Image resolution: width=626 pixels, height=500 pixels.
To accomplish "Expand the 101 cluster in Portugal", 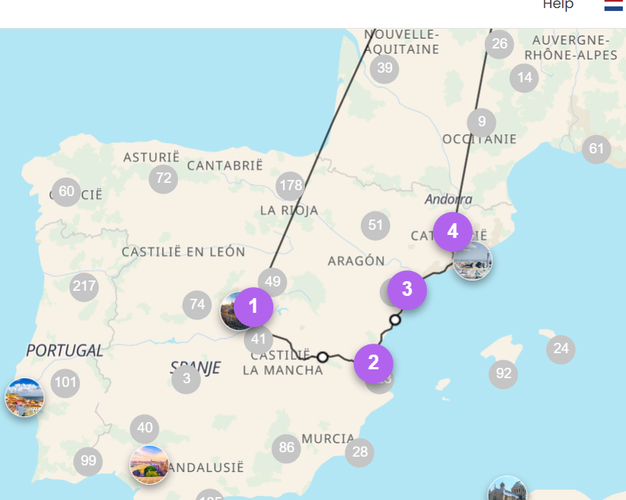I will pyautogui.click(x=65, y=382).
